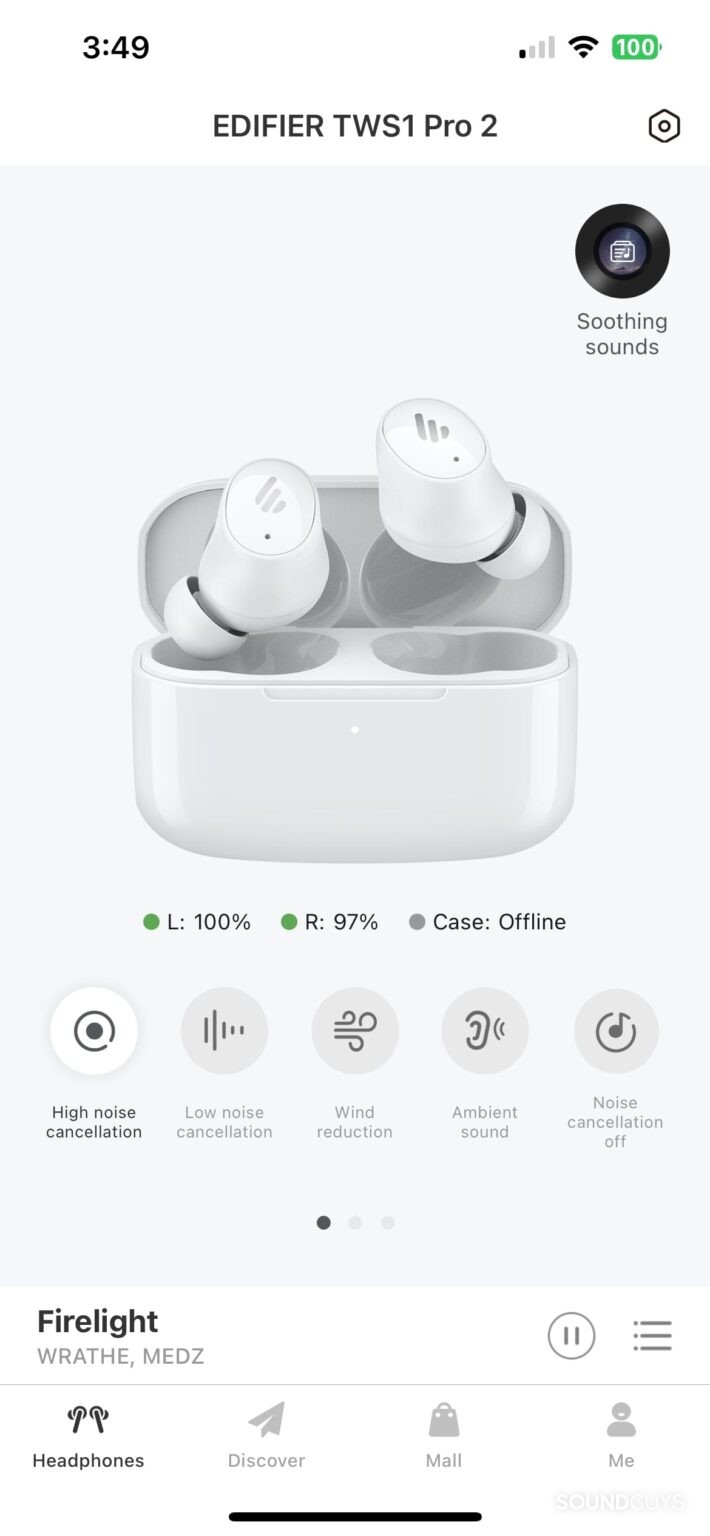Open the settings hexagon icon
Screen dimensions: 710x1536
664,126
